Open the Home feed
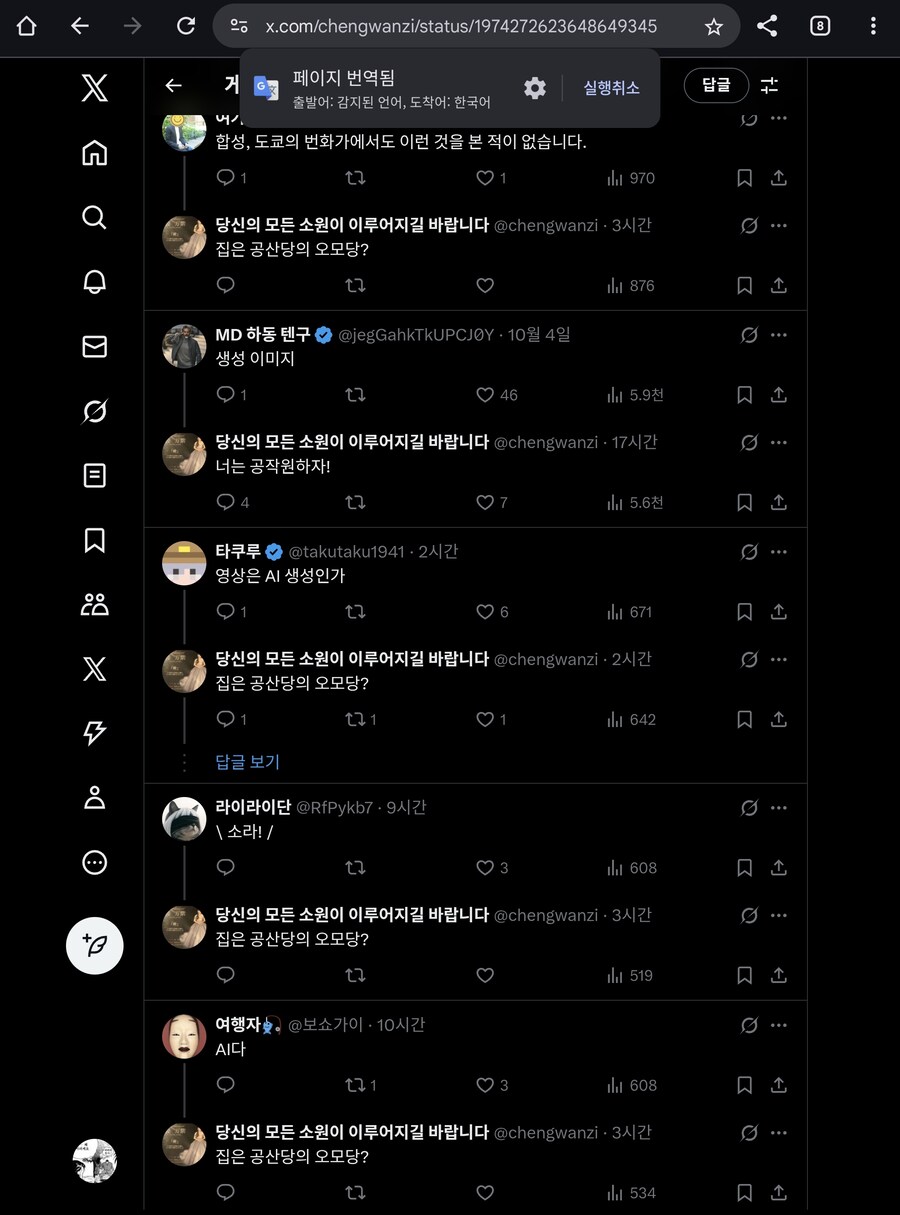Viewport: 900px width, 1215px height. tap(94, 152)
